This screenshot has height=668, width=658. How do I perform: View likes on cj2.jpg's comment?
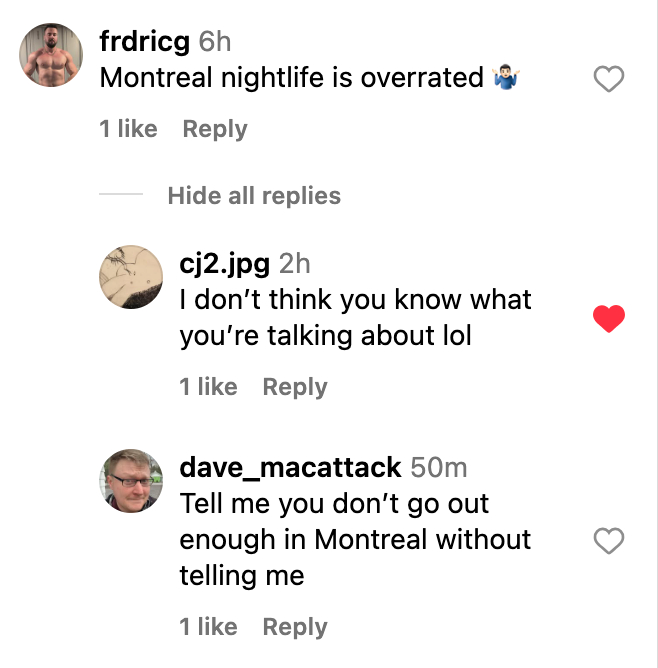click(x=208, y=387)
